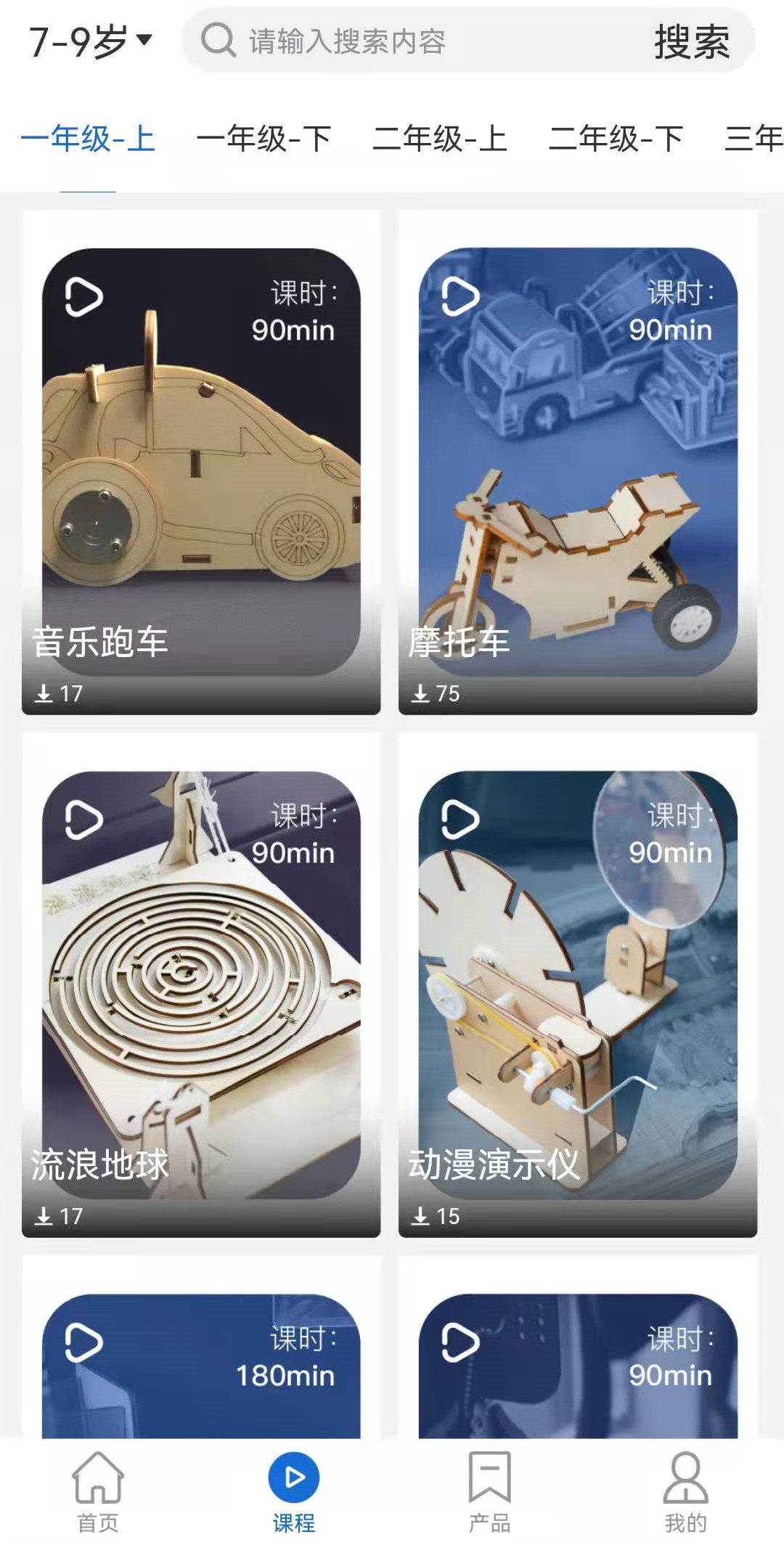The height and width of the screenshot is (1545, 784).
Task: Open the 动漫演示仪 course card
Action: click(x=578, y=985)
